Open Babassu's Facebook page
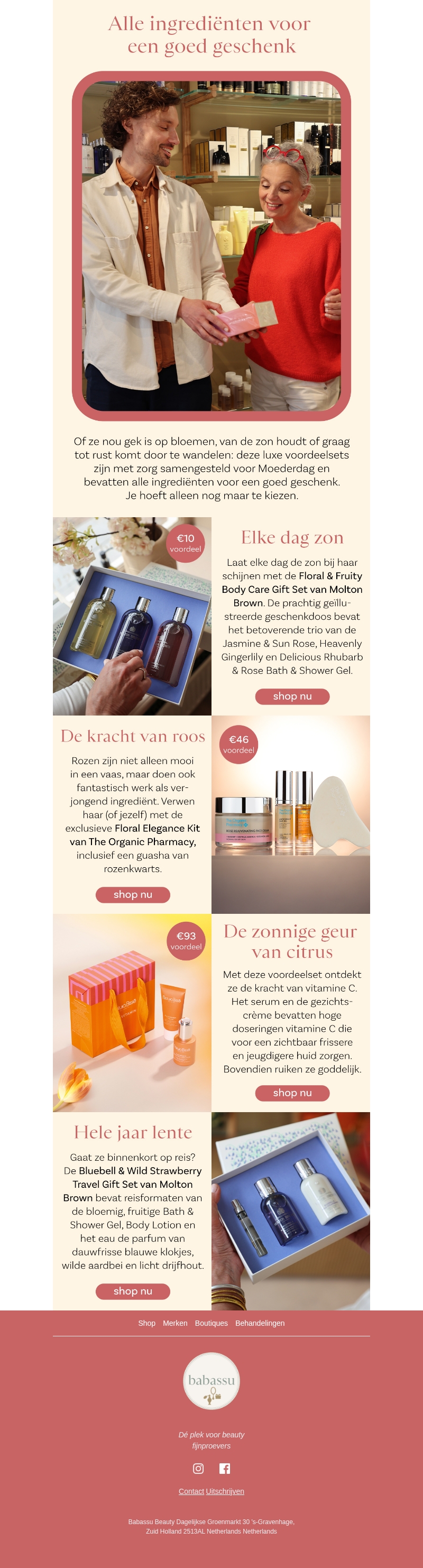The height and width of the screenshot is (1568, 423). pos(225,1468)
